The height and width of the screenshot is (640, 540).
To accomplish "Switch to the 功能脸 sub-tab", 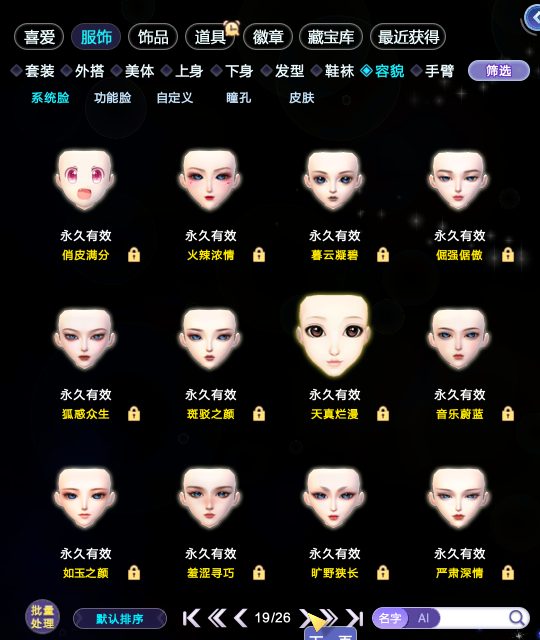I will point(113,98).
